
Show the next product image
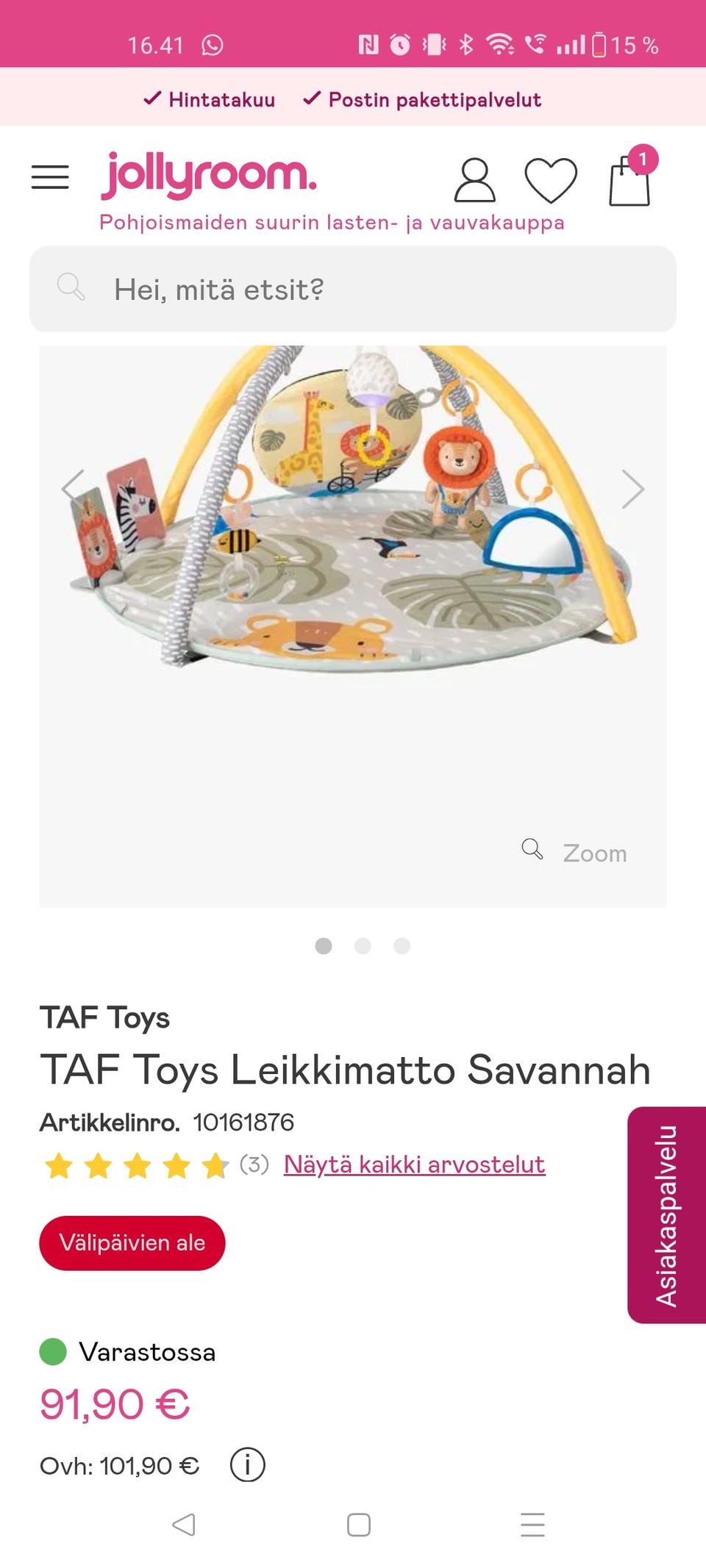tap(632, 489)
